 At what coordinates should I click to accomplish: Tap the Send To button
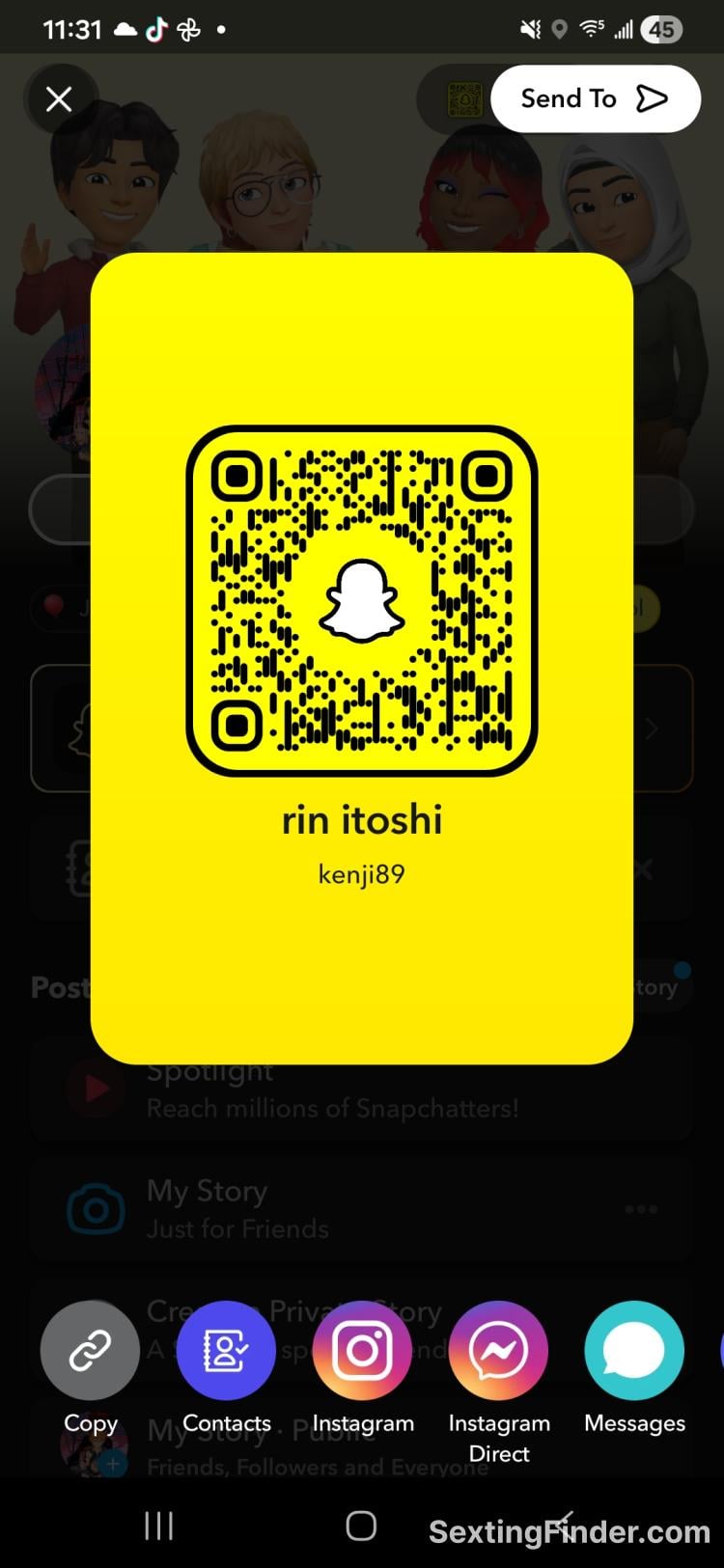click(595, 98)
